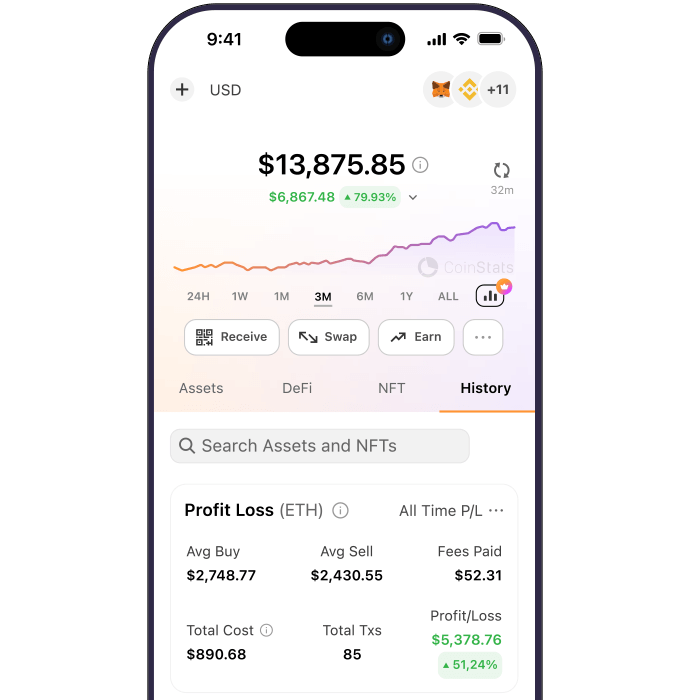Select the 1W chart range

pos(240,296)
